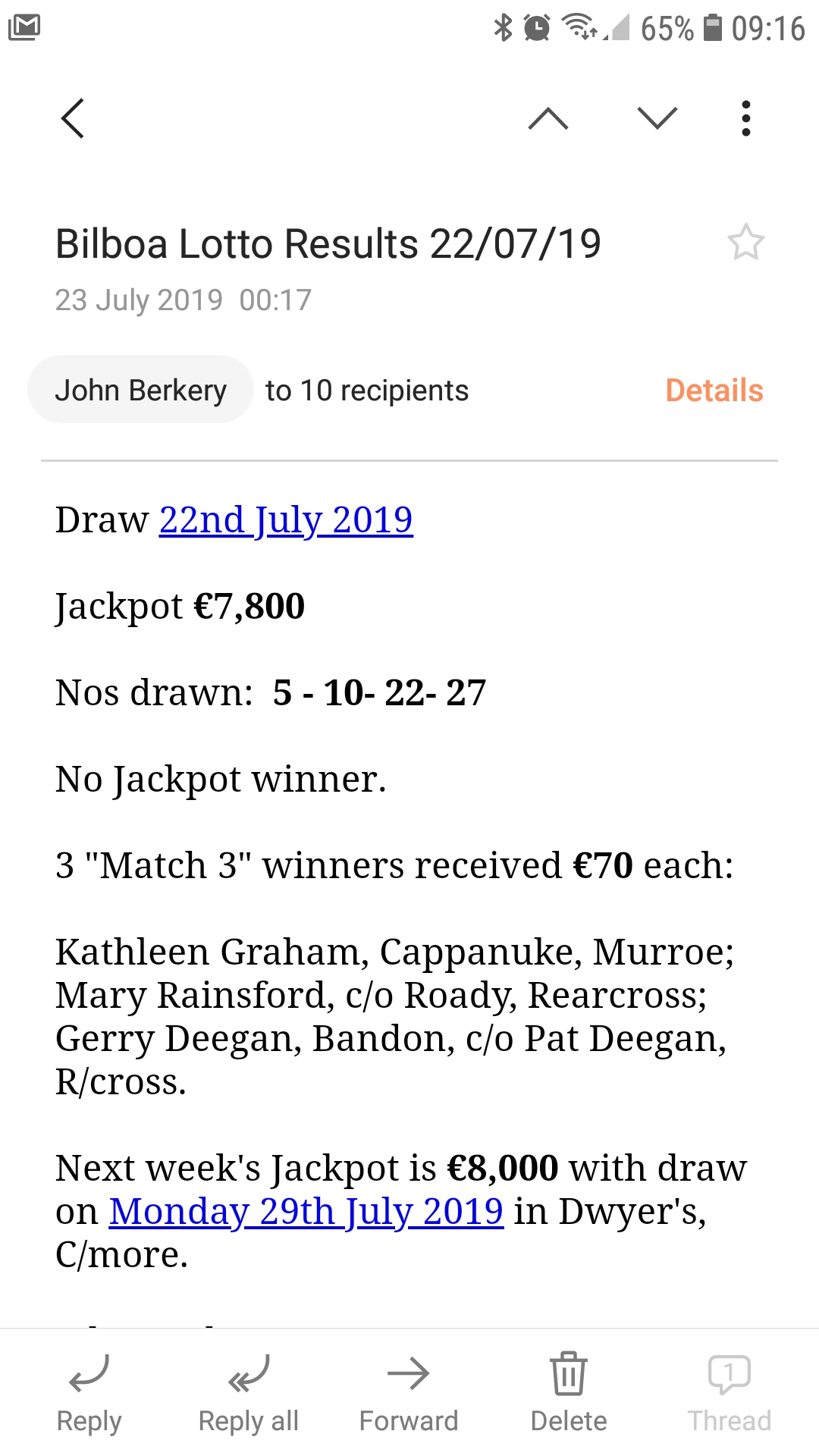Show recipient Details

click(714, 390)
